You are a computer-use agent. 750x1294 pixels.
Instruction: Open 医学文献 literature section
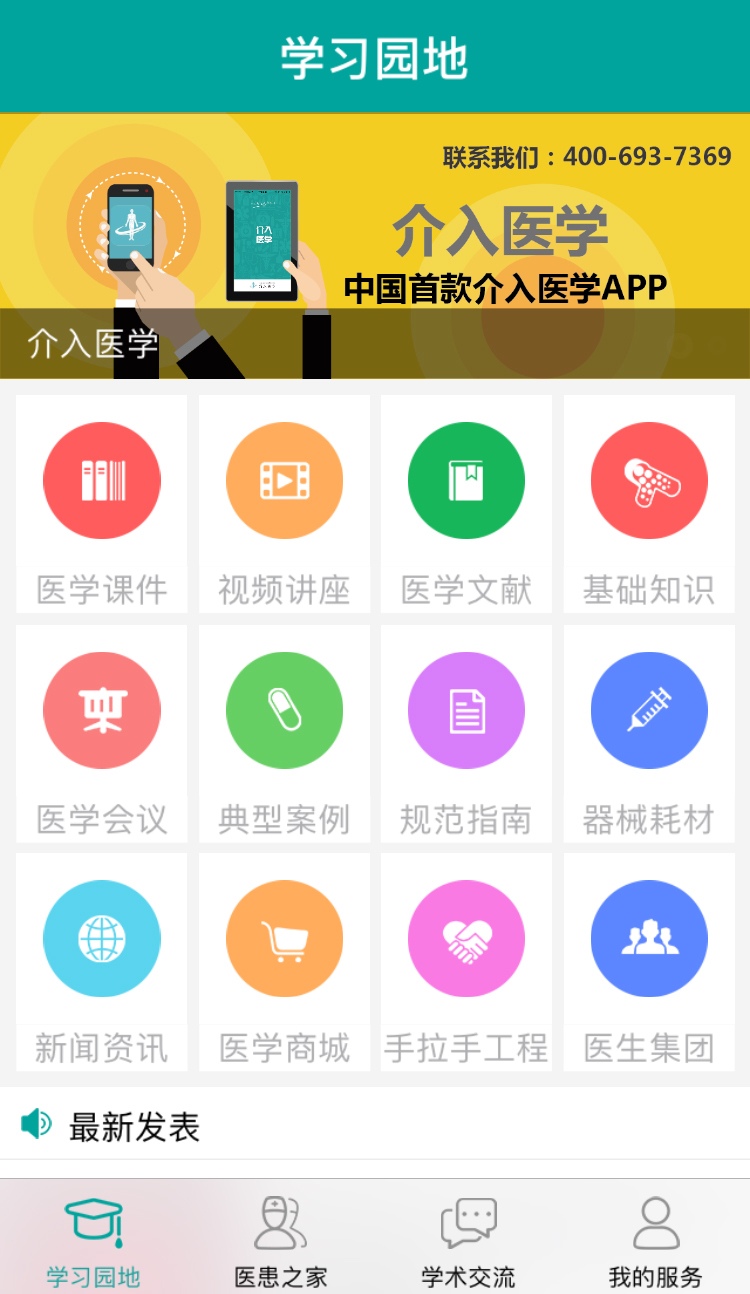point(466,503)
